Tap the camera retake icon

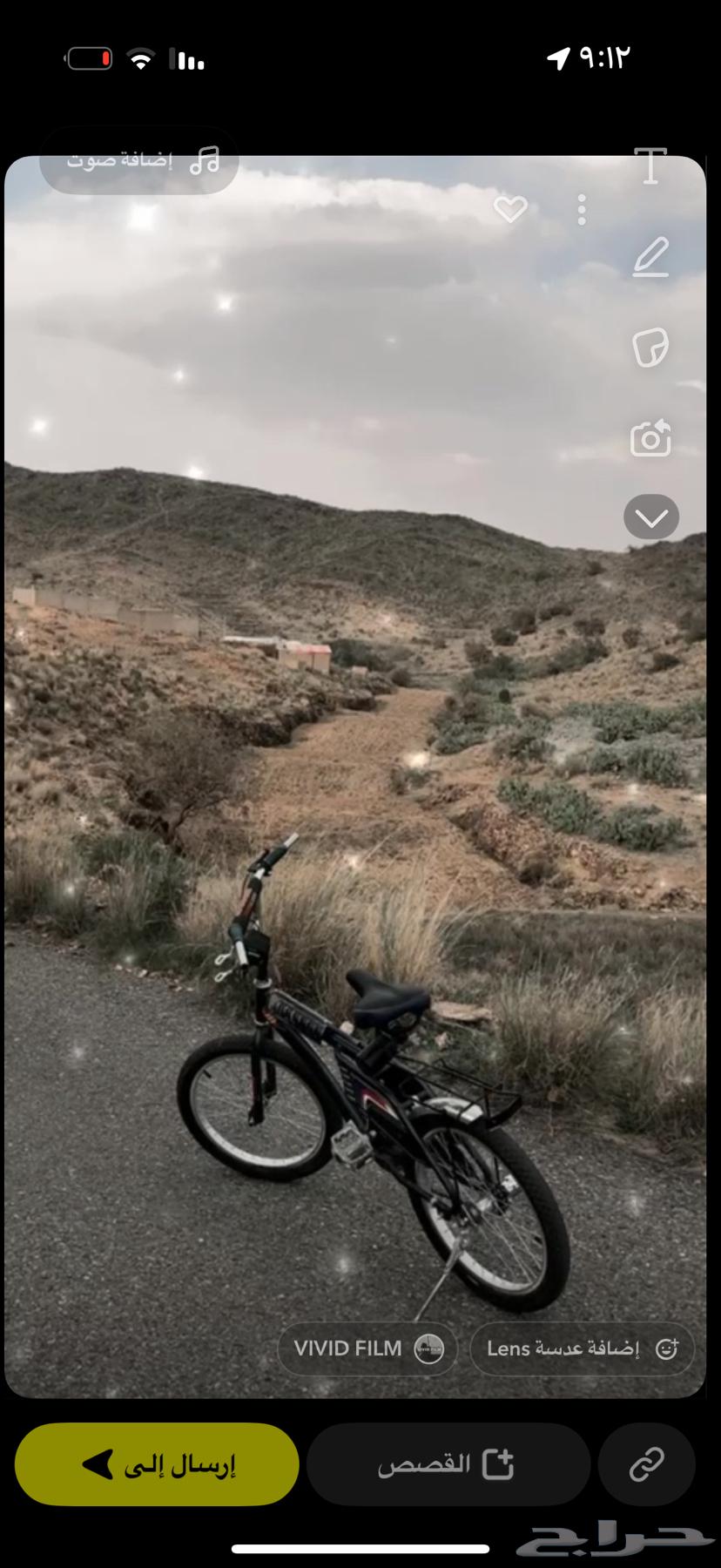[x=650, y=438]
